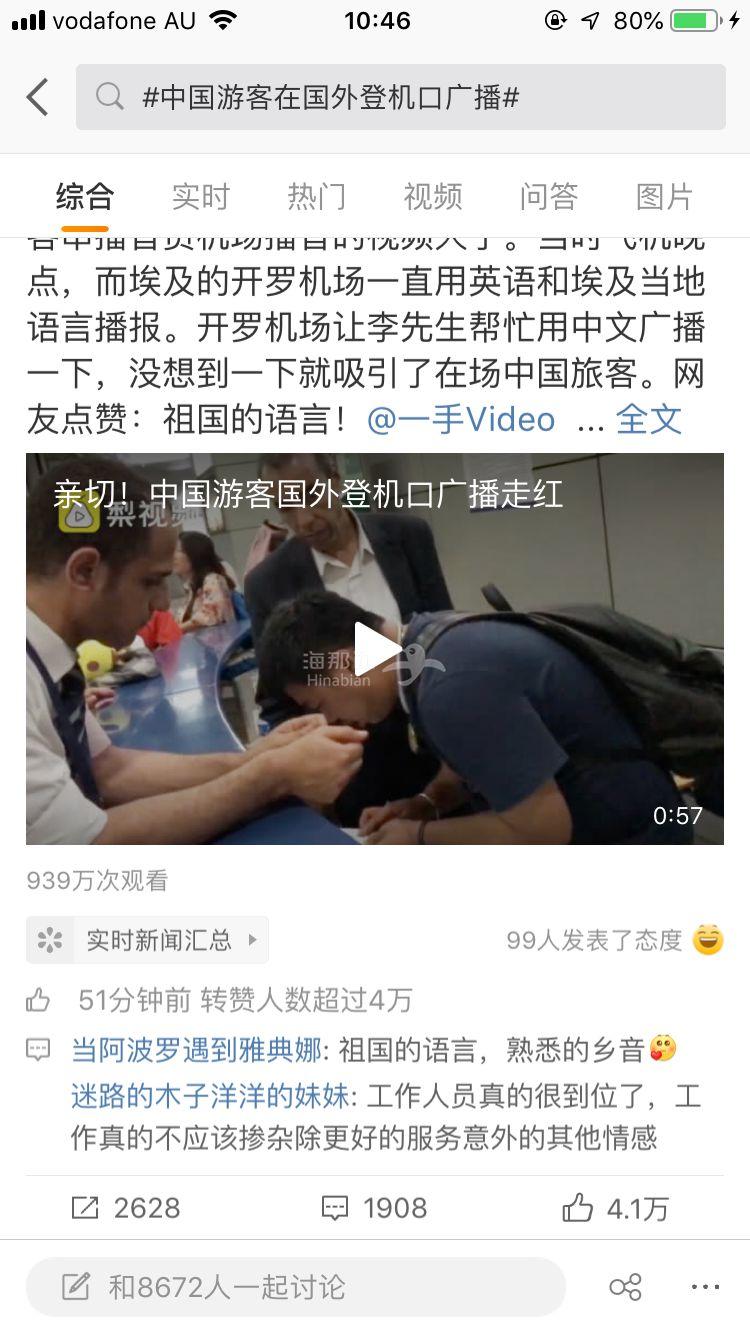This screenshot has width=750, height=1334.
Task: Open the @一手Video profile link
Action: coord(461,419)
